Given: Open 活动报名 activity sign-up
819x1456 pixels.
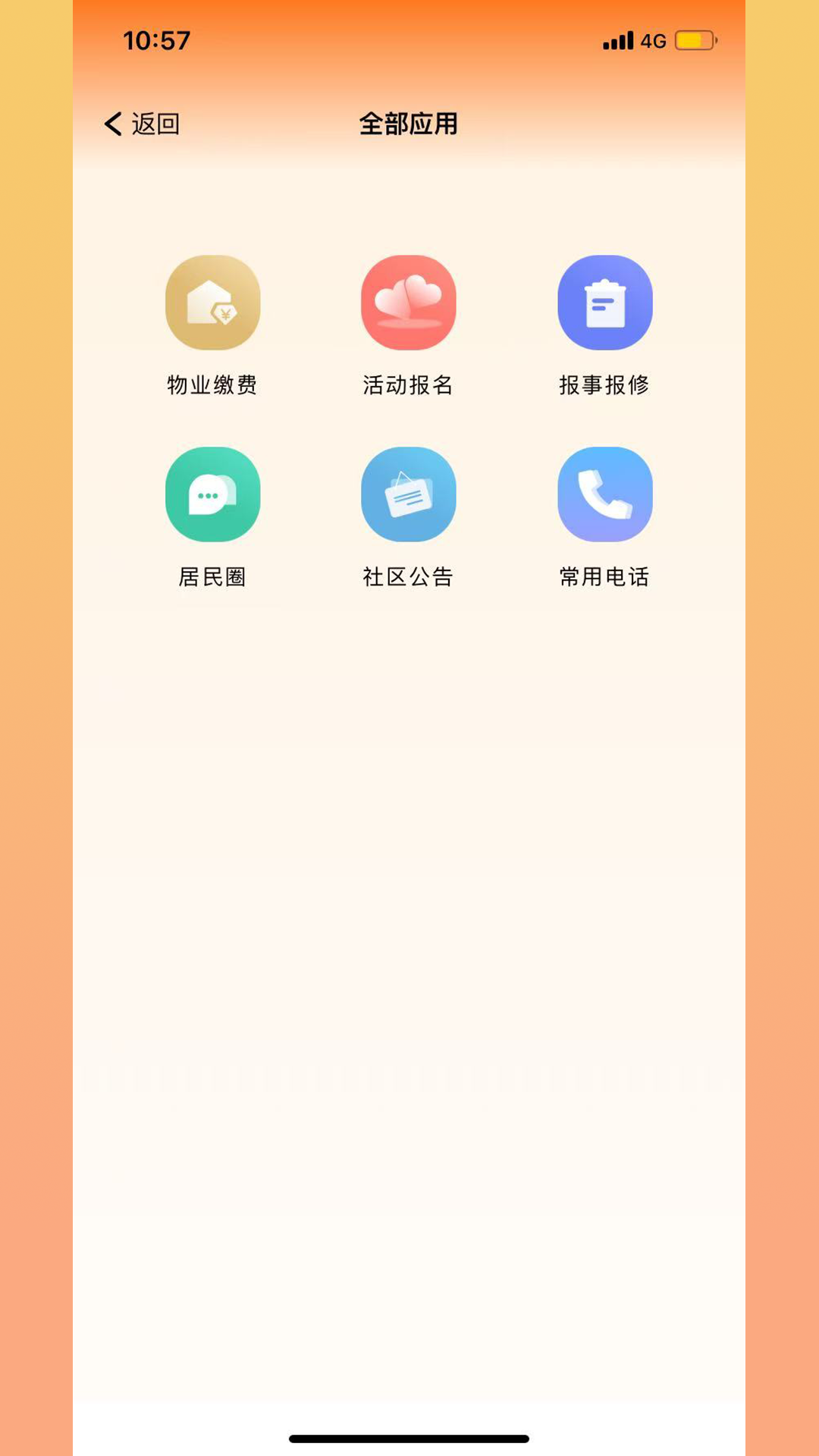Looking at the screenshot, I should (408, 303).
